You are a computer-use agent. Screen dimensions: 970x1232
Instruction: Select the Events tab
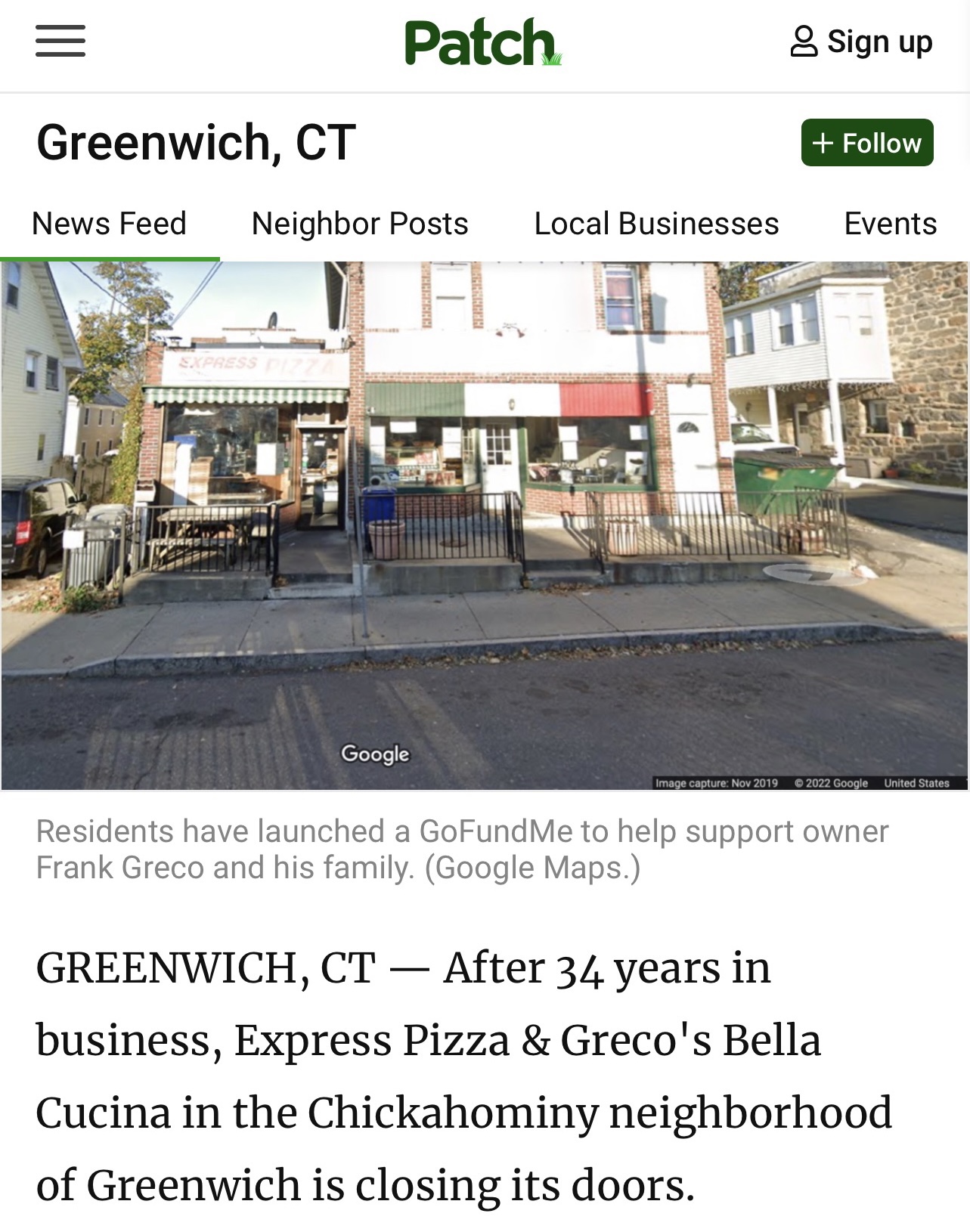click(x=890, y=224)
